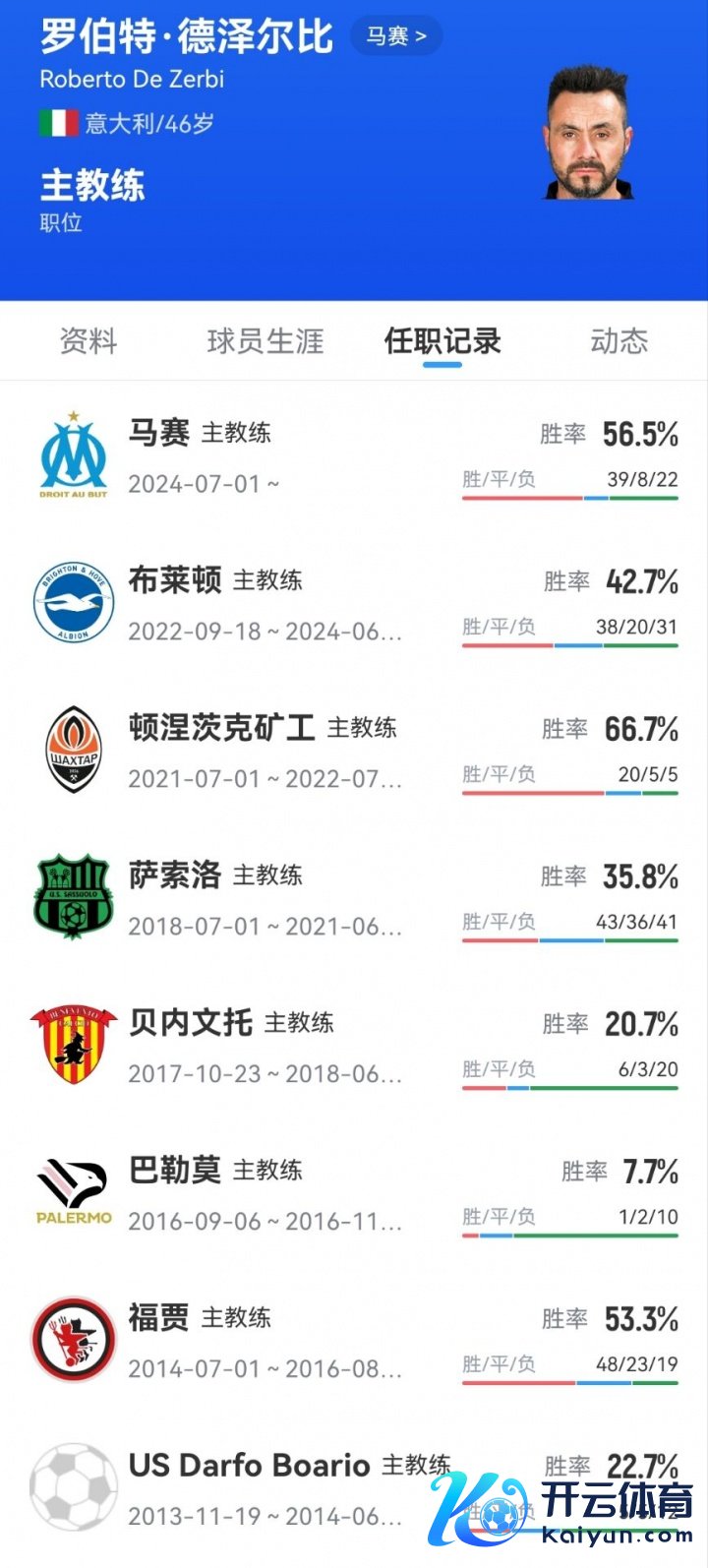708x1568 pixels.
Task: Switch to the 球员生涯 tab
Action: [x=265, y=341]
